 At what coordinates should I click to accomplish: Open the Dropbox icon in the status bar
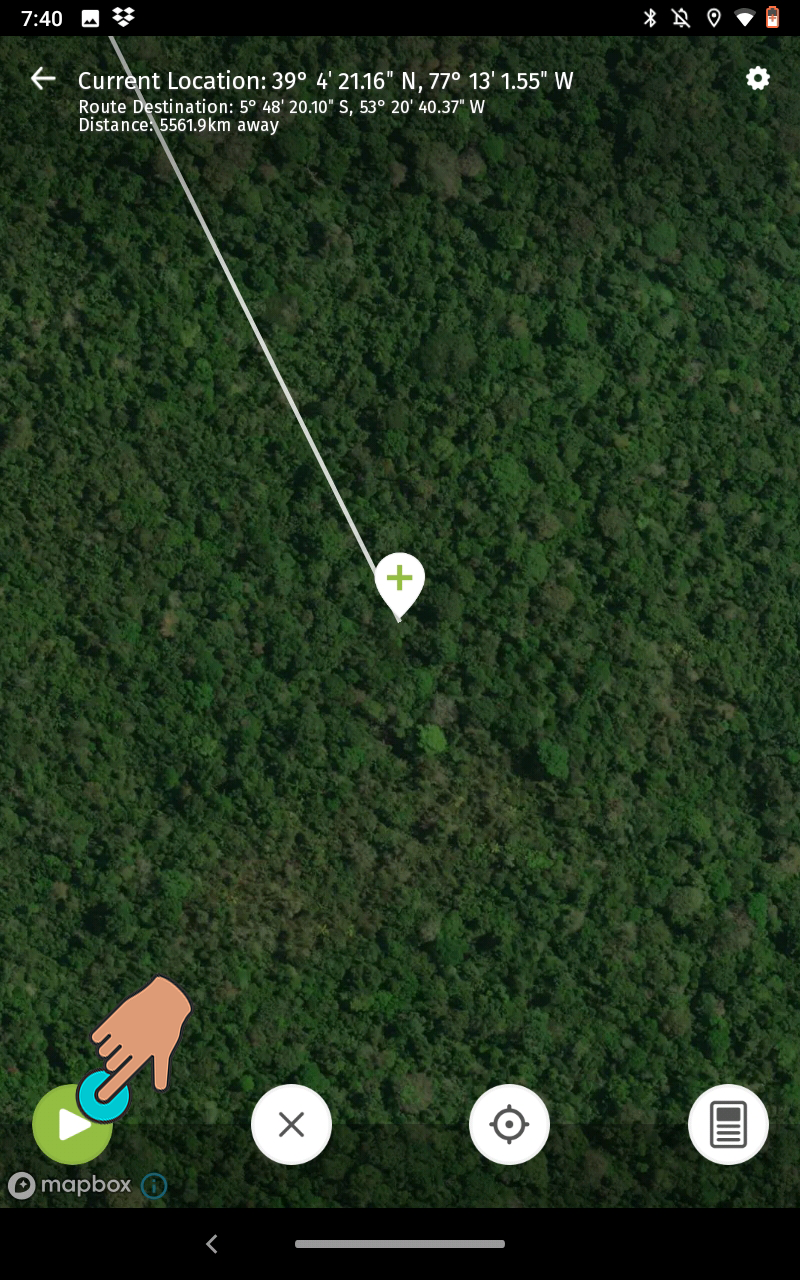122,16
